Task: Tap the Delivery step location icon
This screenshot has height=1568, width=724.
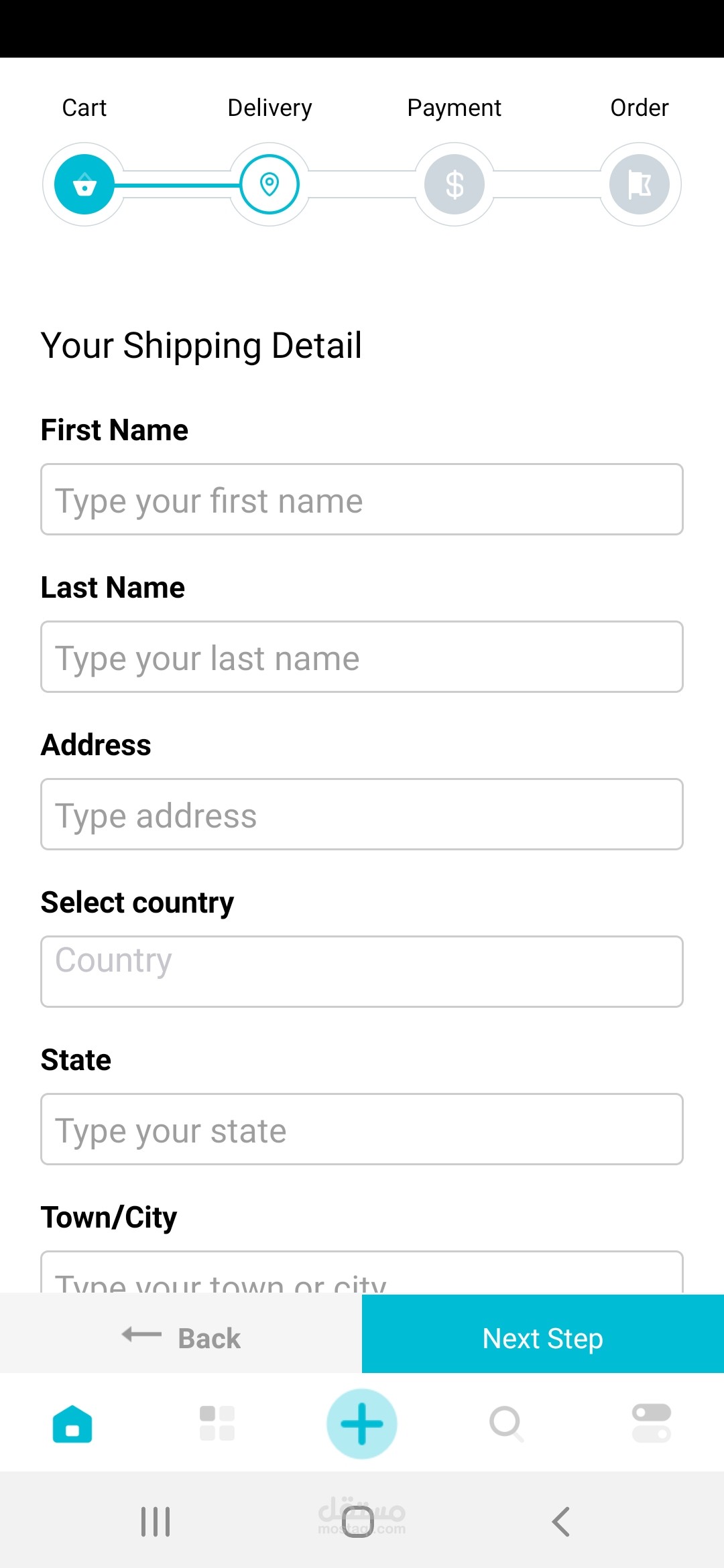Action: point(269,184)
